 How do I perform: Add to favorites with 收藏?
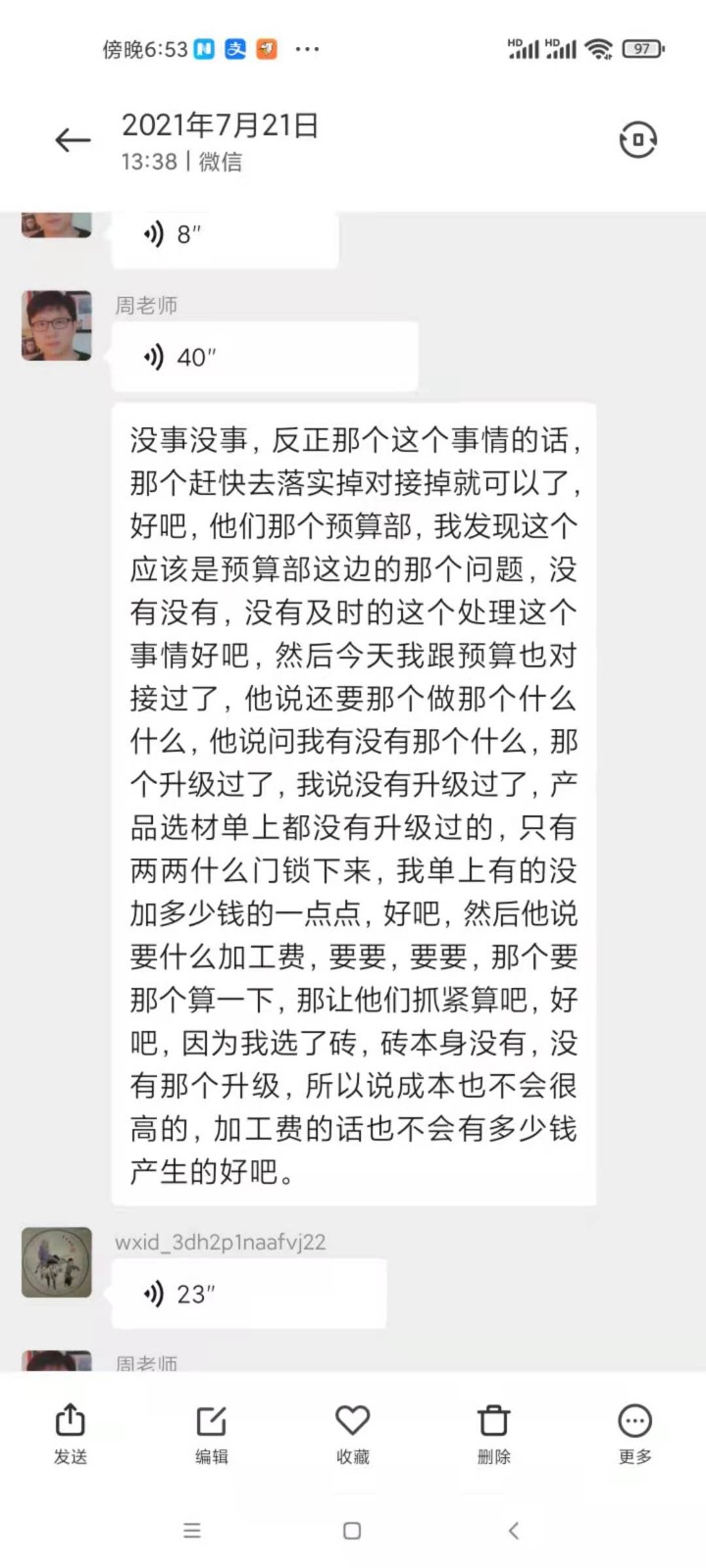[353, 1433]
